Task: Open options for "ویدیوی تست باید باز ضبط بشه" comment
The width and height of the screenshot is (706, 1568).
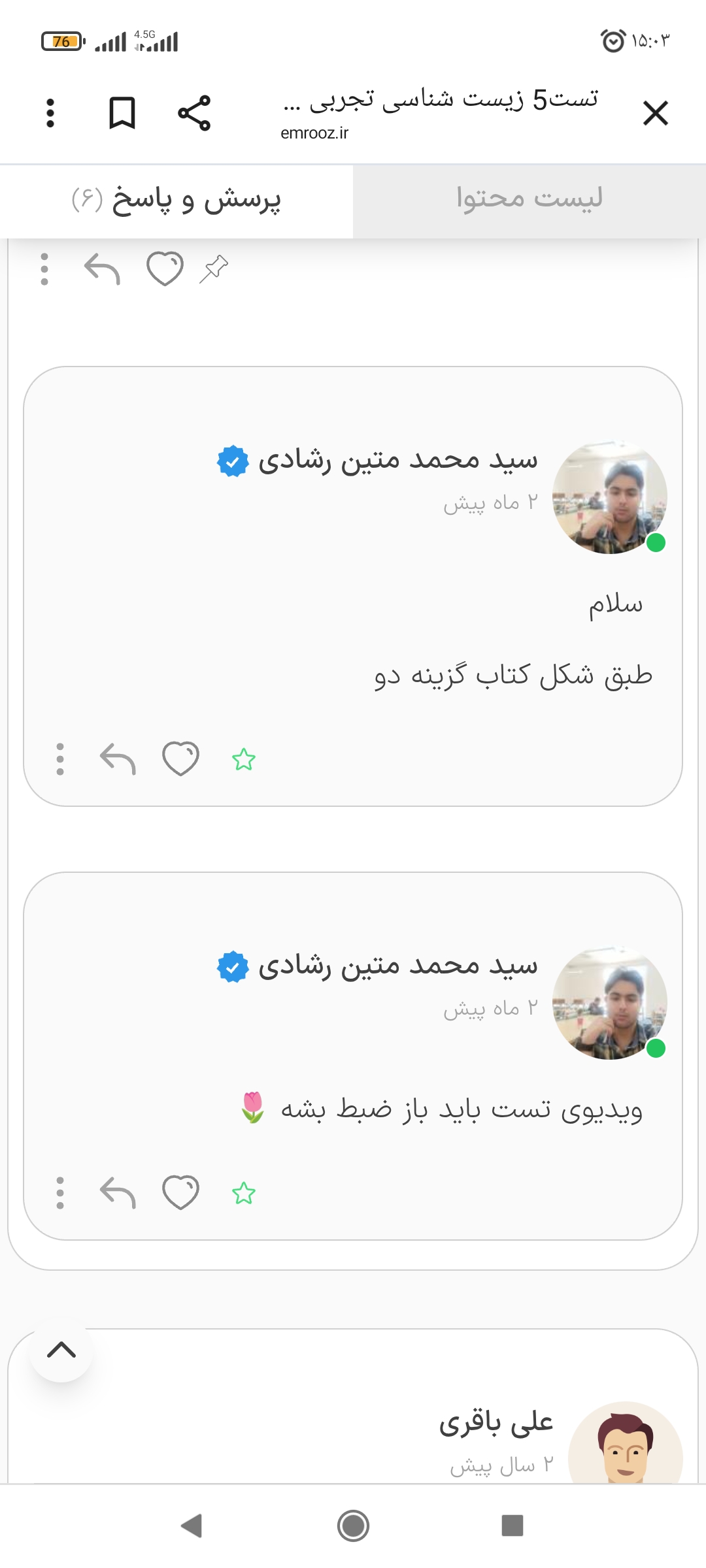Action: click(60, 1192)
